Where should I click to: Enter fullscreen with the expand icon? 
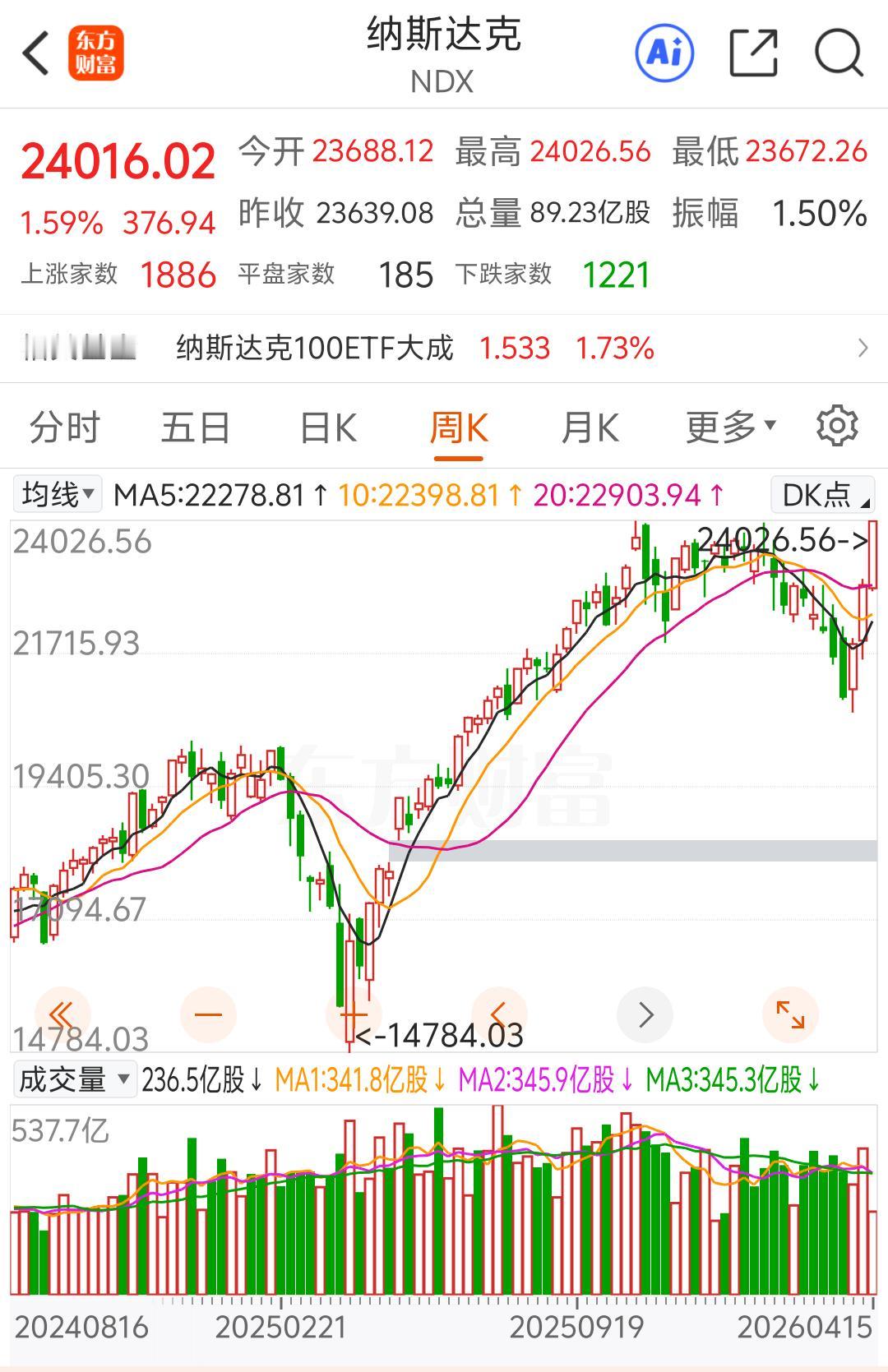point(789,1014)
